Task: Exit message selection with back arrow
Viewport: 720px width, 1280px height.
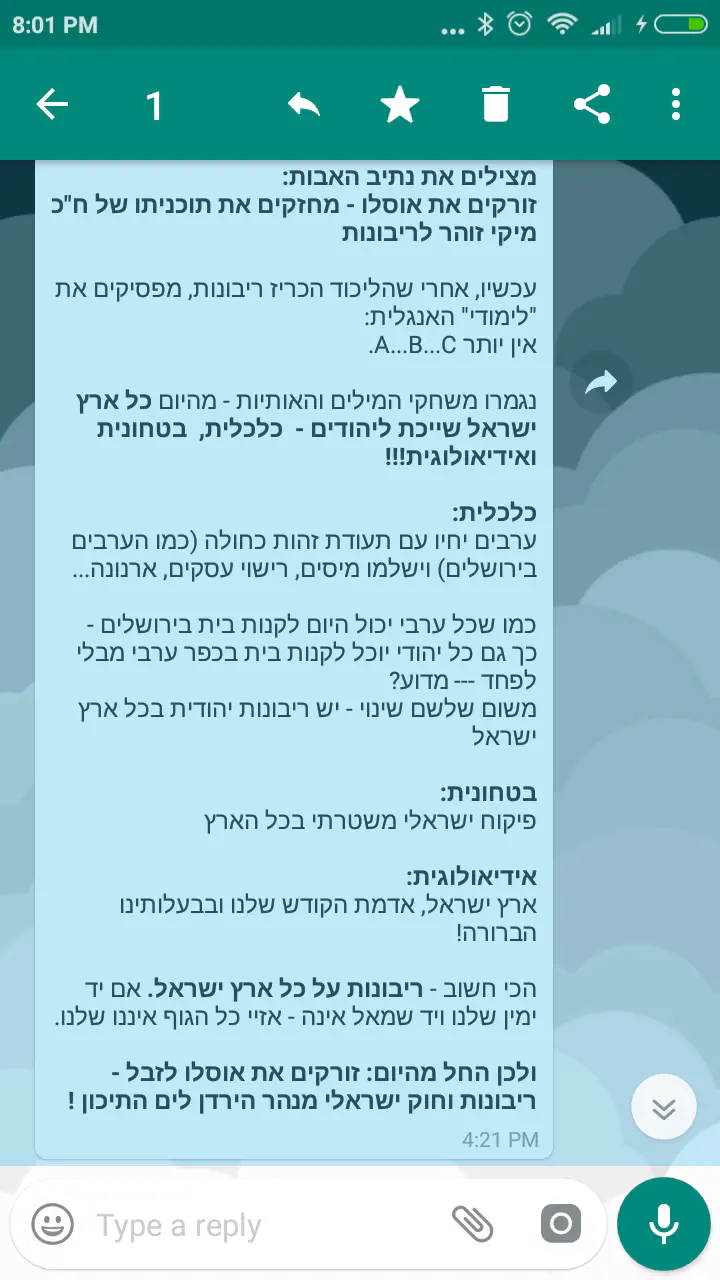Action: 52,105
